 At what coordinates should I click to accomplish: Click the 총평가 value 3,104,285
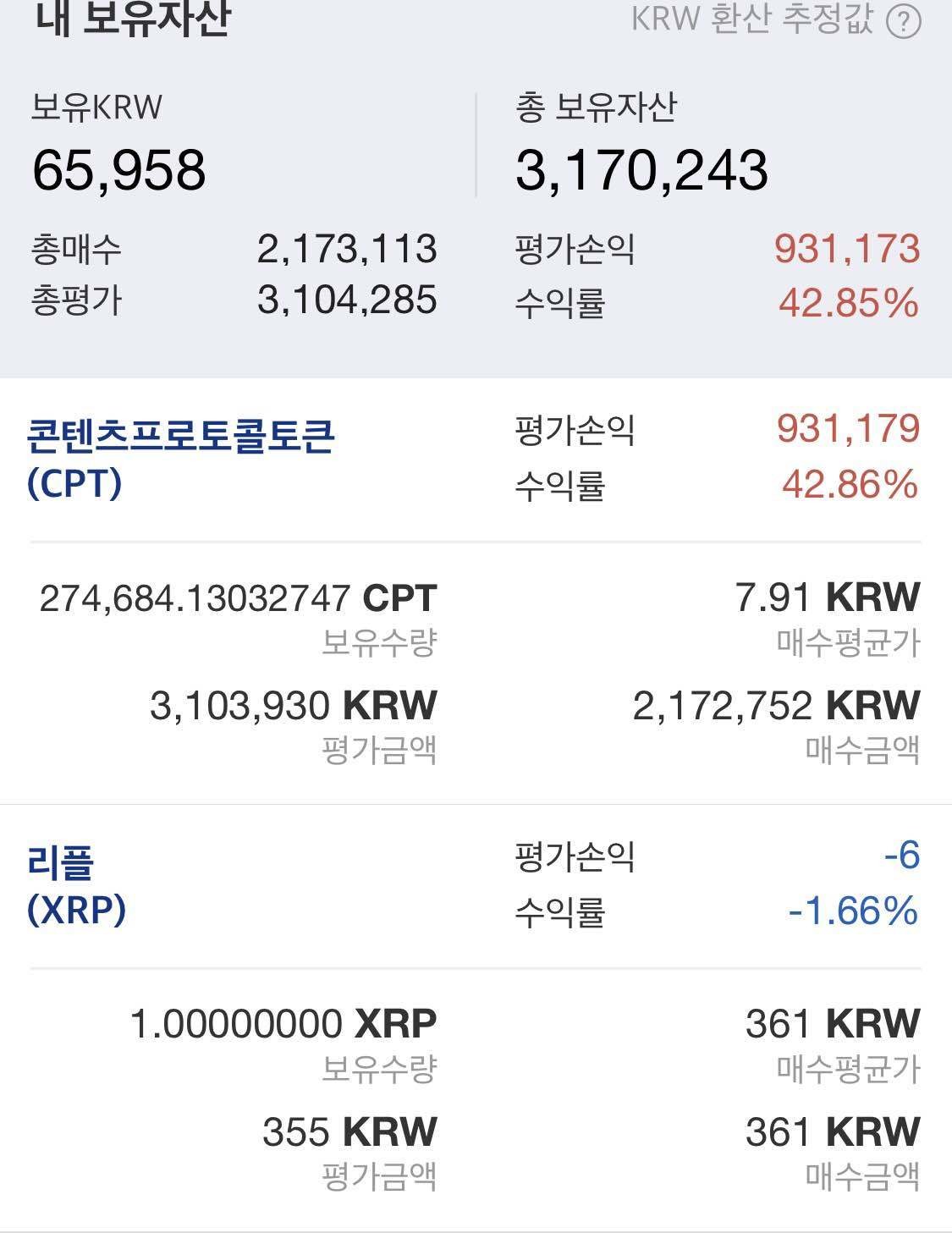(x=347, y=300)
